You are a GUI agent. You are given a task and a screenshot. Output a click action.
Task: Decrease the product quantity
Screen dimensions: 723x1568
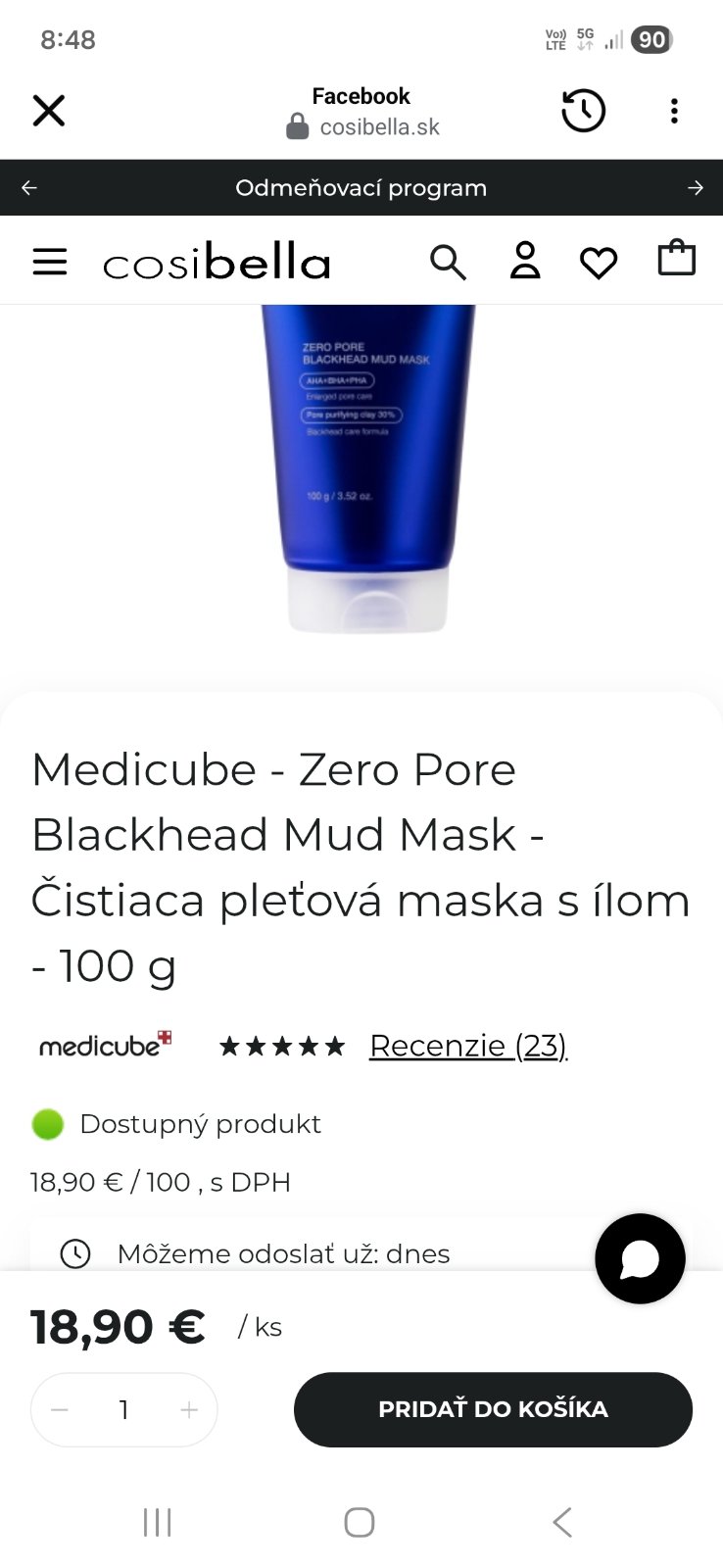(60, 1409)
